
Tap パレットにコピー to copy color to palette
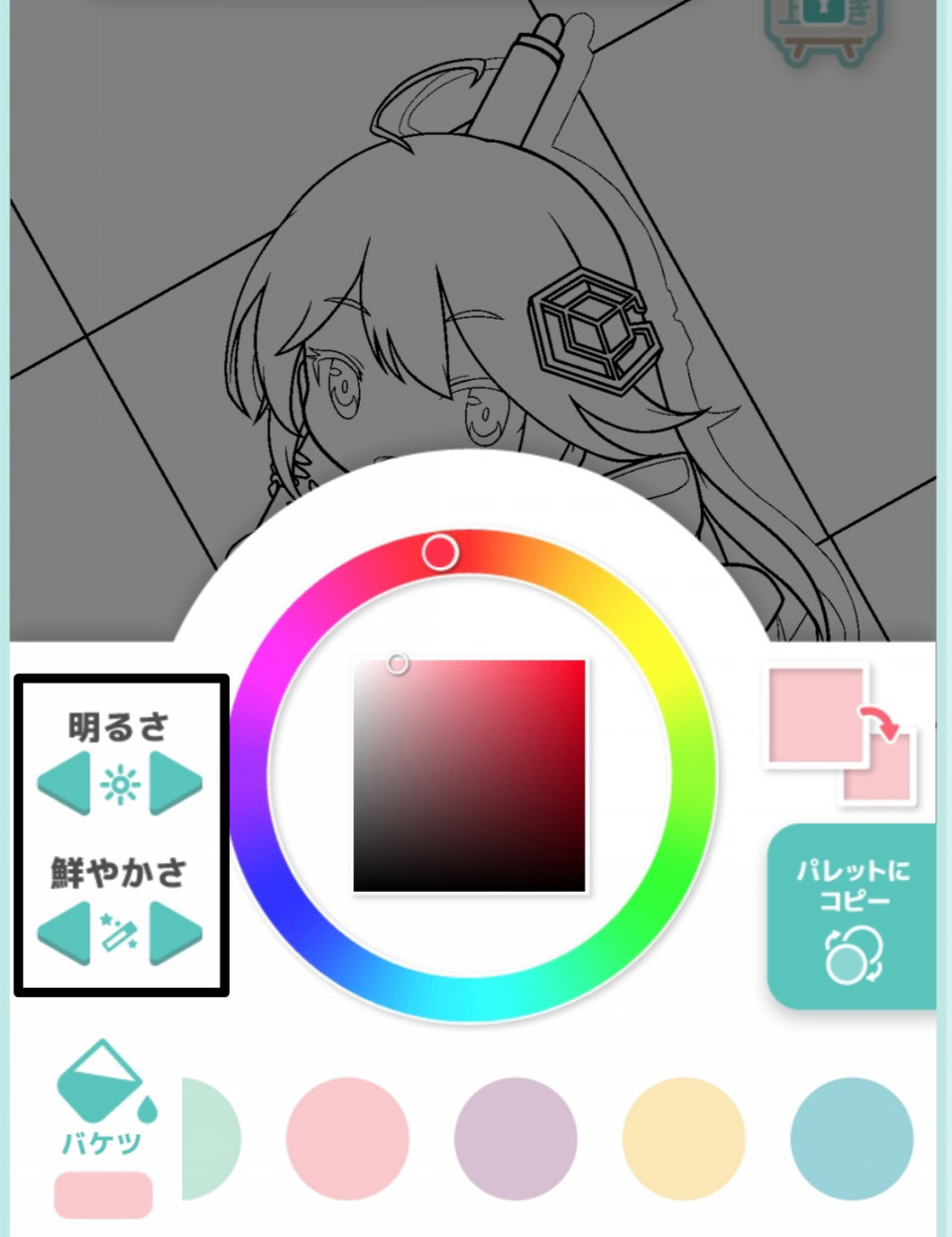[852, 915]
